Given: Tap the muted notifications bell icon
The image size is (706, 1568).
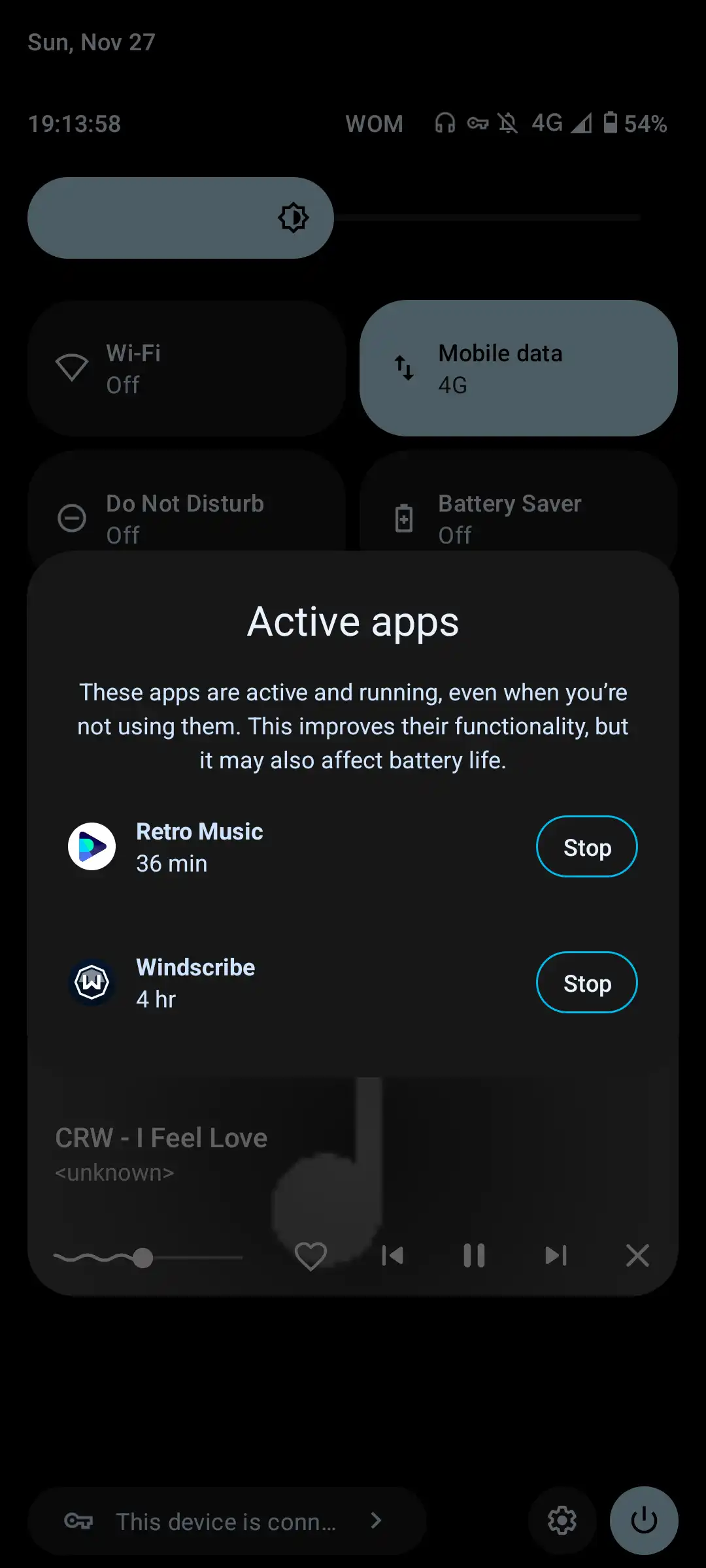Looking at the screenshot, I should click(509, 123).
